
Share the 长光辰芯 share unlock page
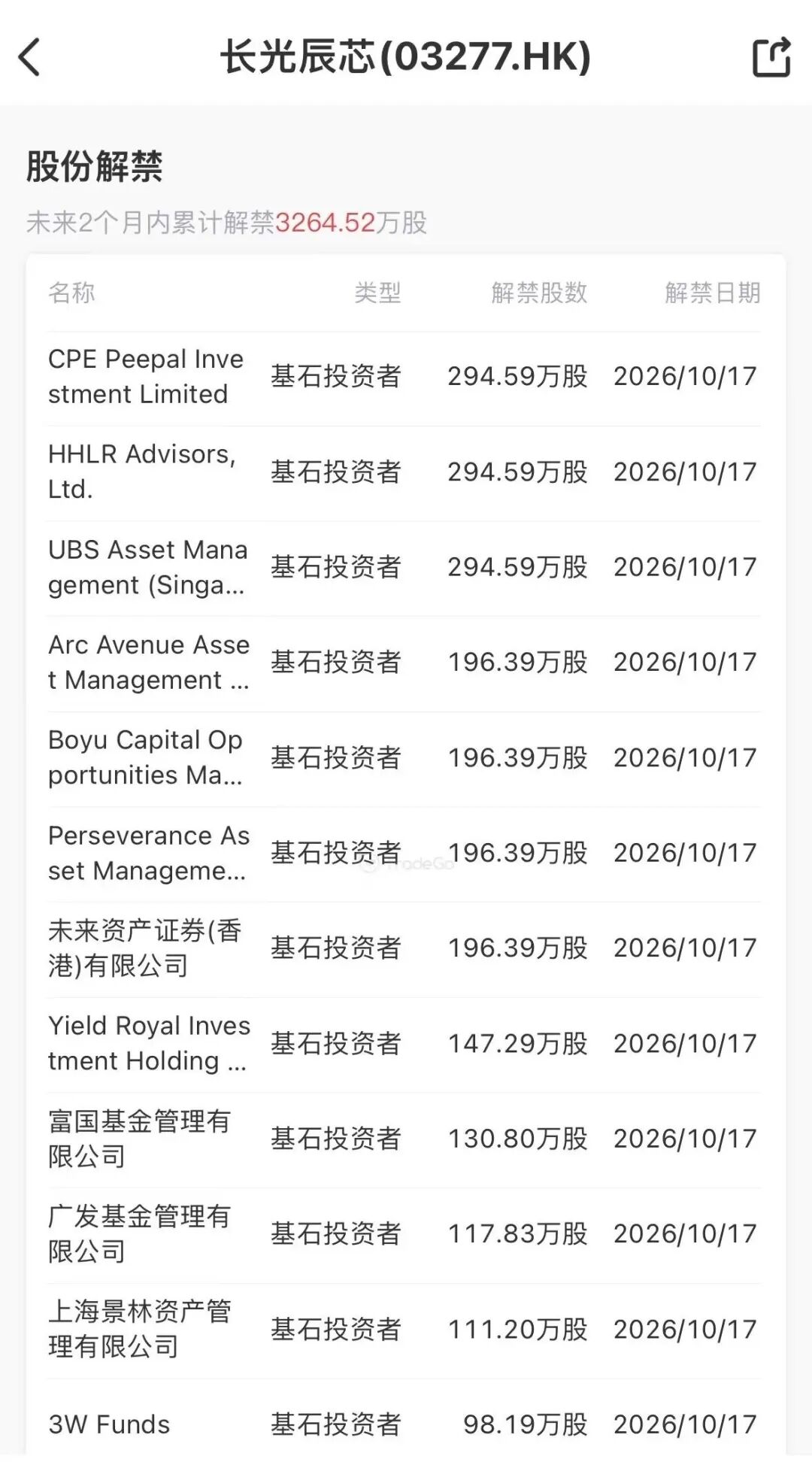772,56
